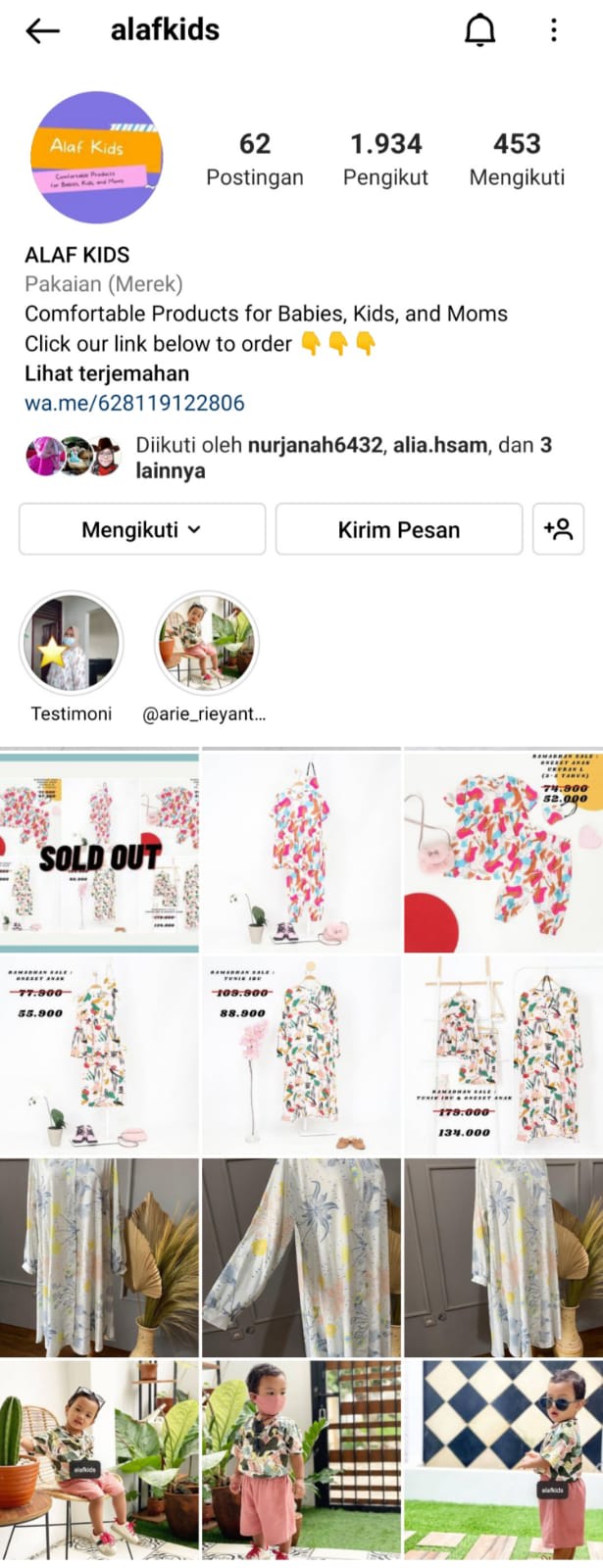The height and width of the screenshot is (1568, 603).
Task: Open the SOLD OUT post
Action: 99,851
